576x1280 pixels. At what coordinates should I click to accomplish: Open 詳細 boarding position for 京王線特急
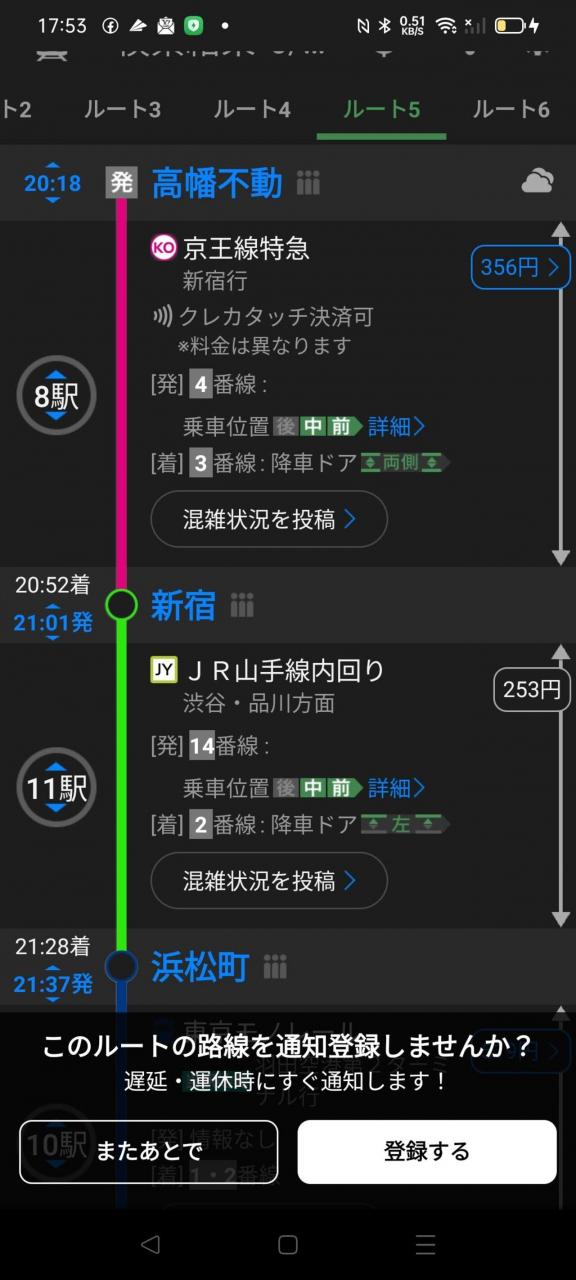pyautogui.click(x=397, y=426)
